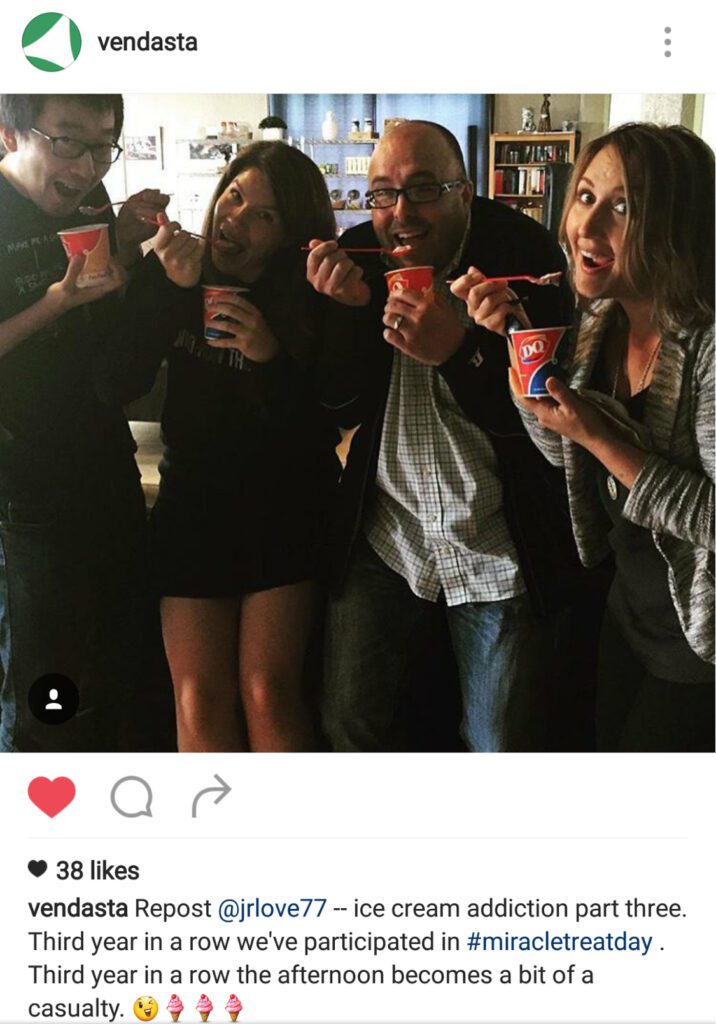Screen dimensions: 716x1024
Task: Tap the vendasta avatar picture
Action: 51,42
